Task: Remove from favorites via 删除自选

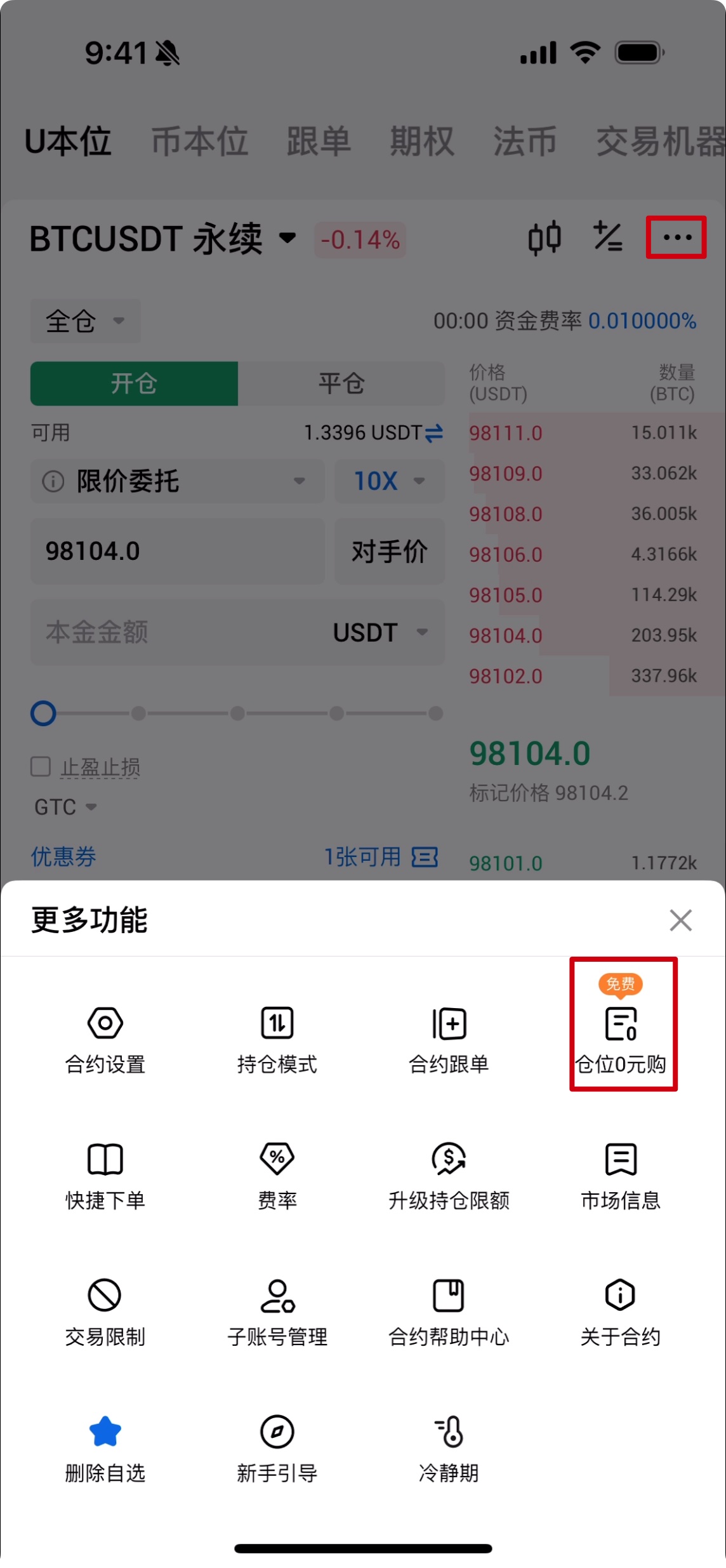Action: click(x=105, y=1448)
